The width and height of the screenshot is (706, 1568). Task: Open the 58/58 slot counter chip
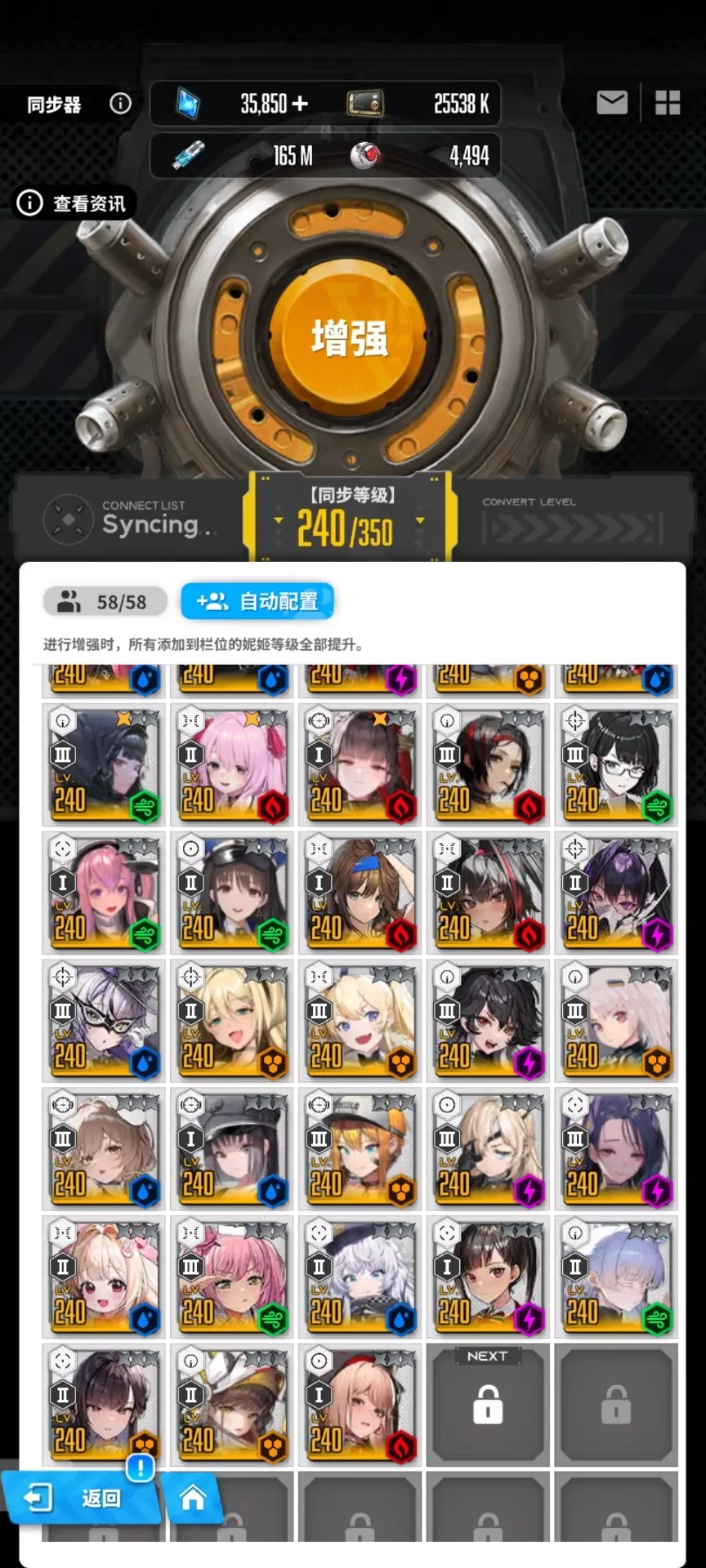click(x=105, y=603)
